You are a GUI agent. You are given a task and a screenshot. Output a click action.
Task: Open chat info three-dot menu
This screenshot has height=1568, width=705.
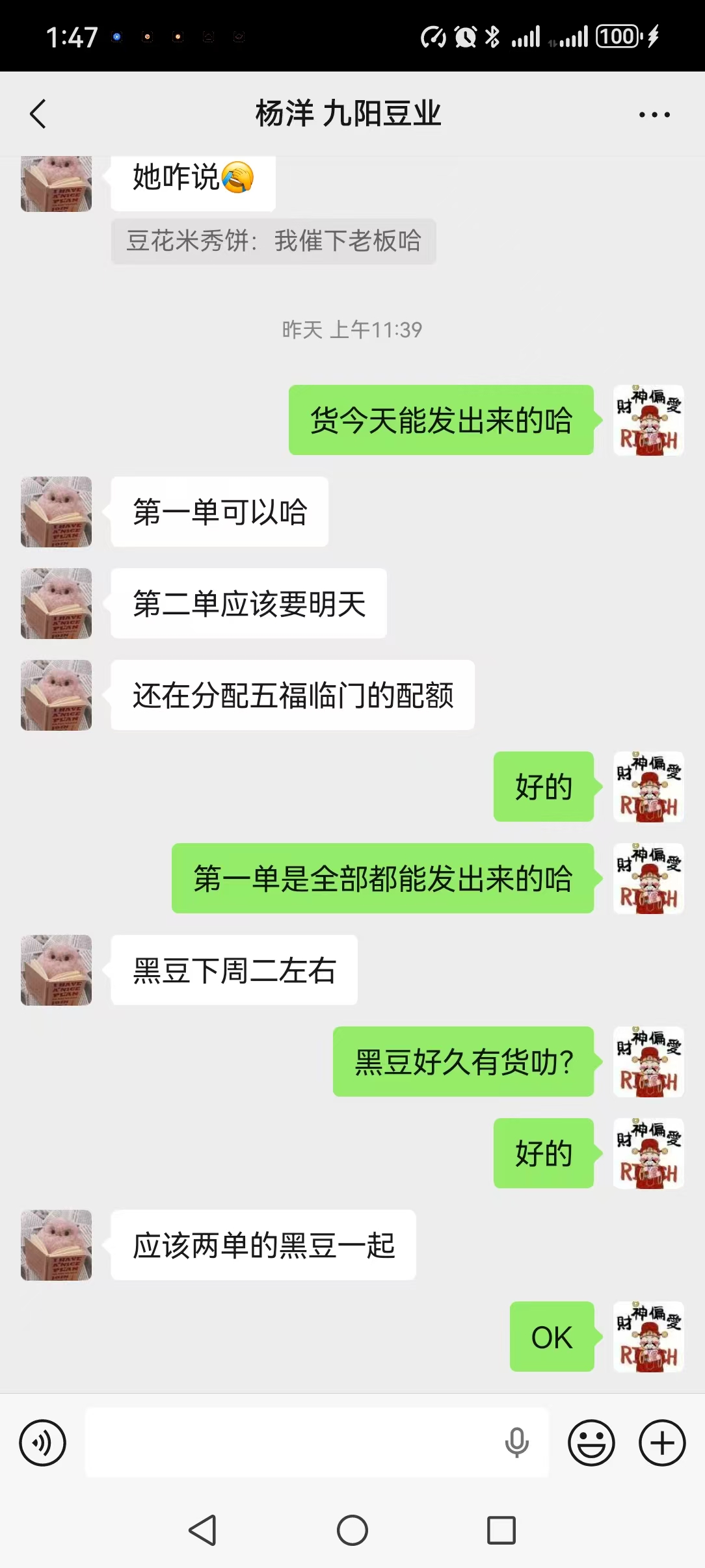654,114
